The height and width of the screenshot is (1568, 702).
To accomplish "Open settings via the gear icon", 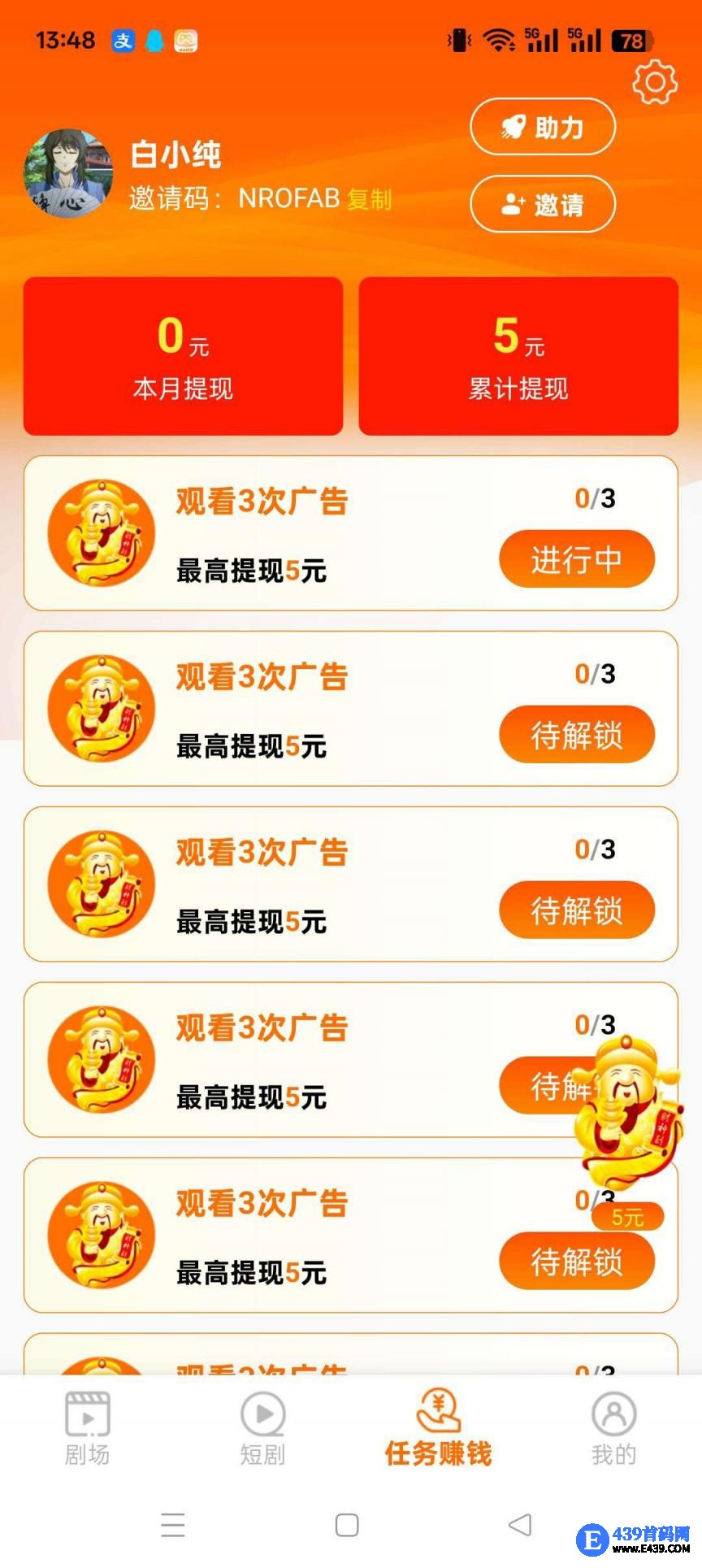I will point(654,81).
